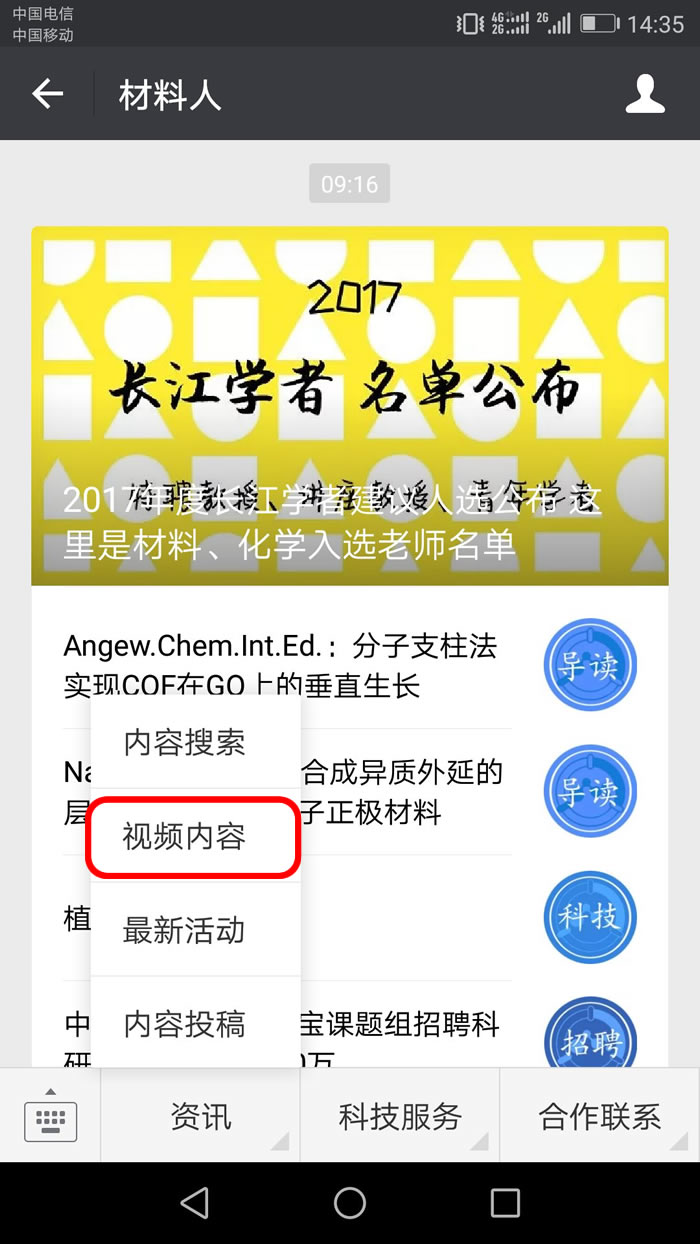This screenshot has width=700, height=1244.
Task: Open 最新活动 from the popup menu
Action: tap(195, 930)
